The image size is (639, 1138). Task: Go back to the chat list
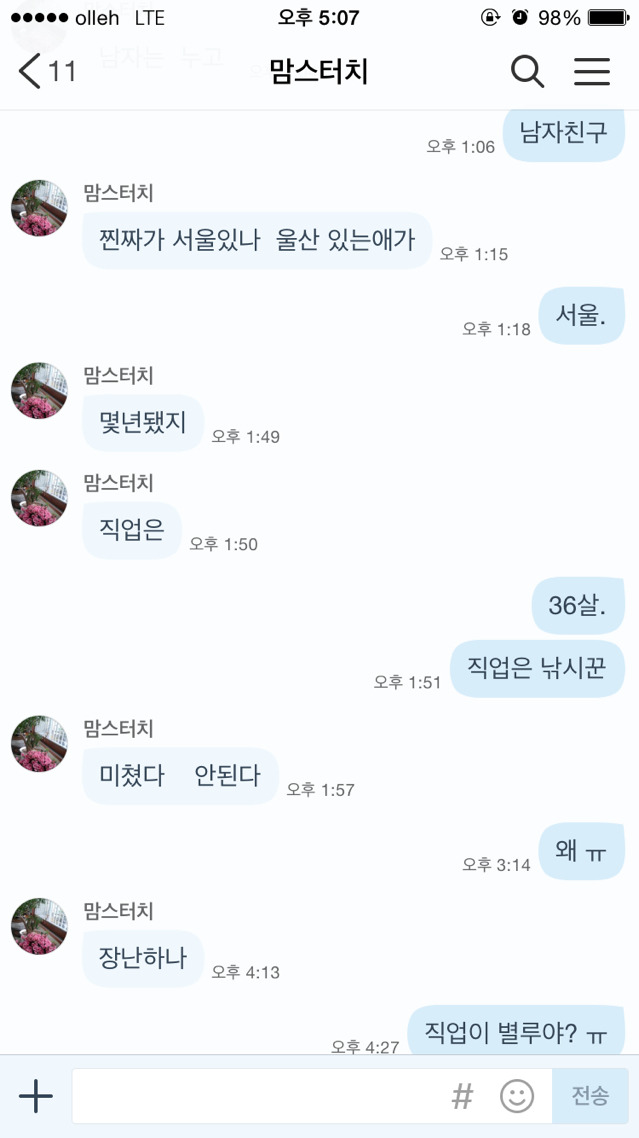[45, 72]
